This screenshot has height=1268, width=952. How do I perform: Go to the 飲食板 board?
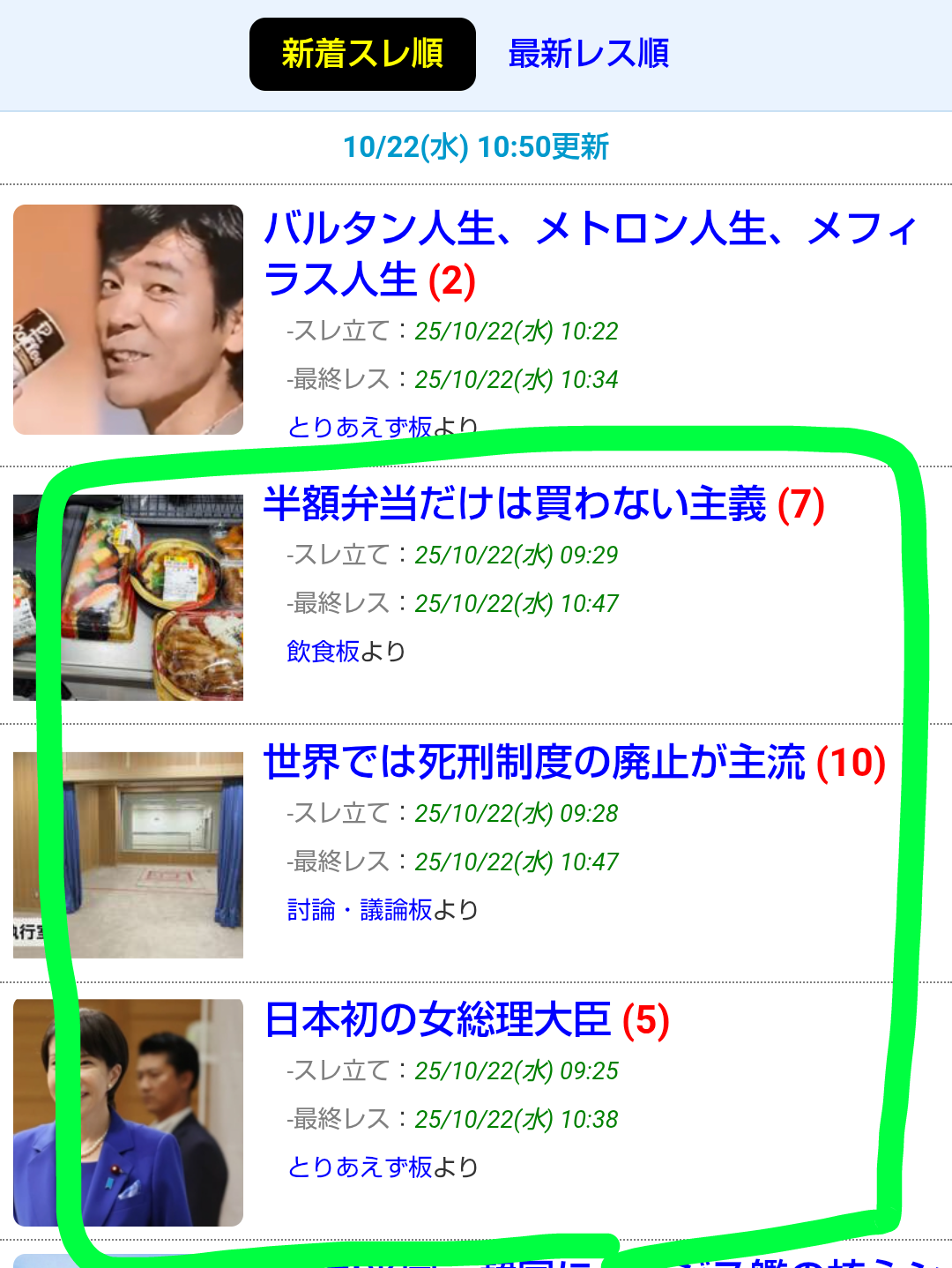[324, 652]
